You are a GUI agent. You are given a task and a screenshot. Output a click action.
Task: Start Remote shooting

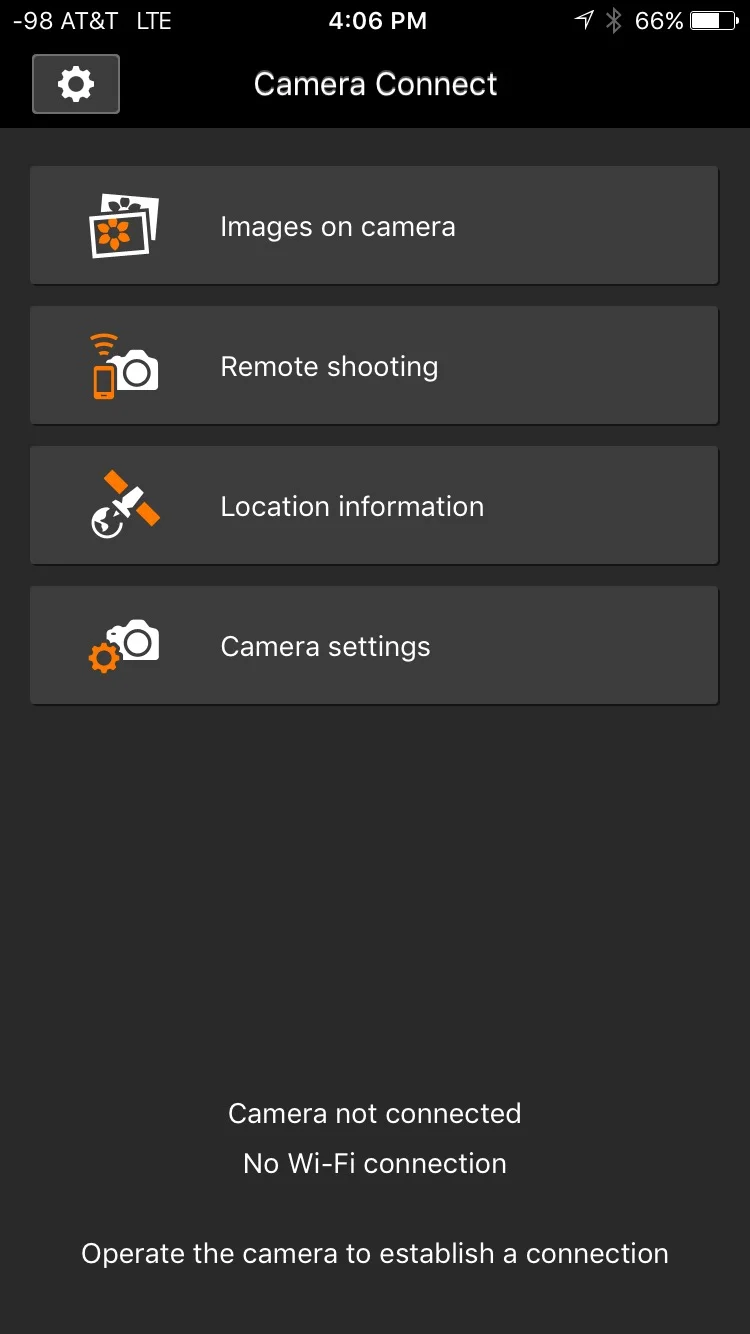(x=374, y=366)
